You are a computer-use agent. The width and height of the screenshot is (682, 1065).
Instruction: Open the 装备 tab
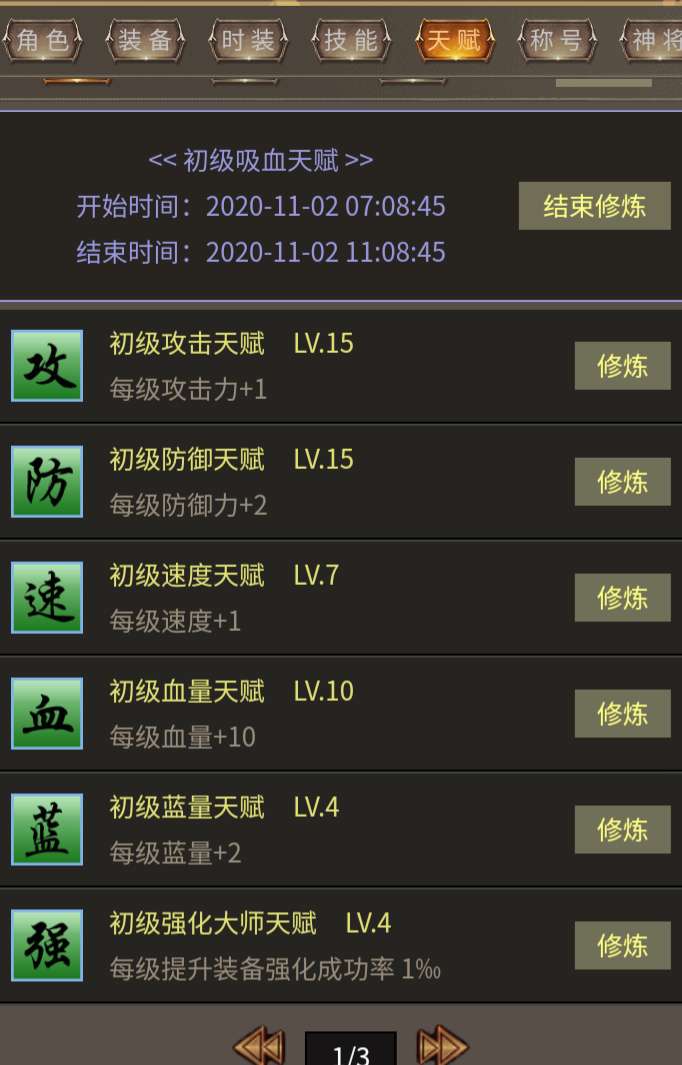coord(145,41)
